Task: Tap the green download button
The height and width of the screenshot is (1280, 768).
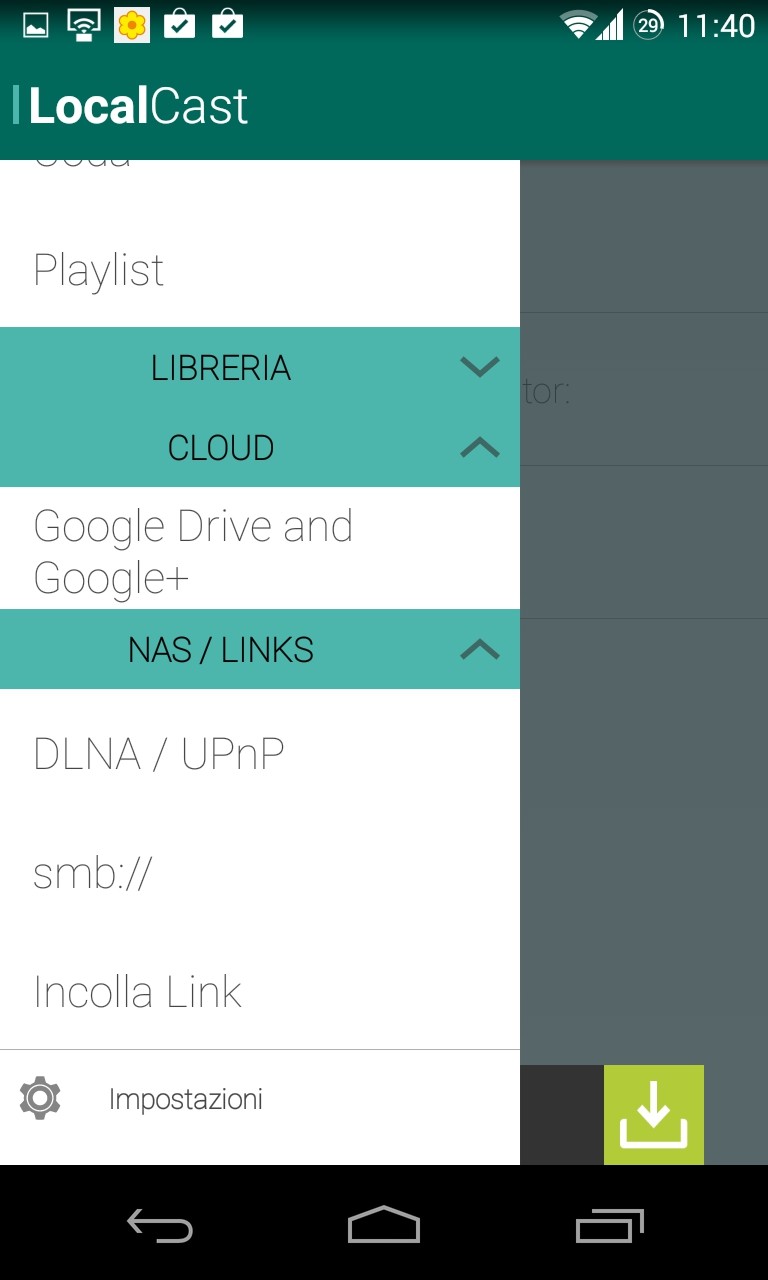Action: [654, 1115]
